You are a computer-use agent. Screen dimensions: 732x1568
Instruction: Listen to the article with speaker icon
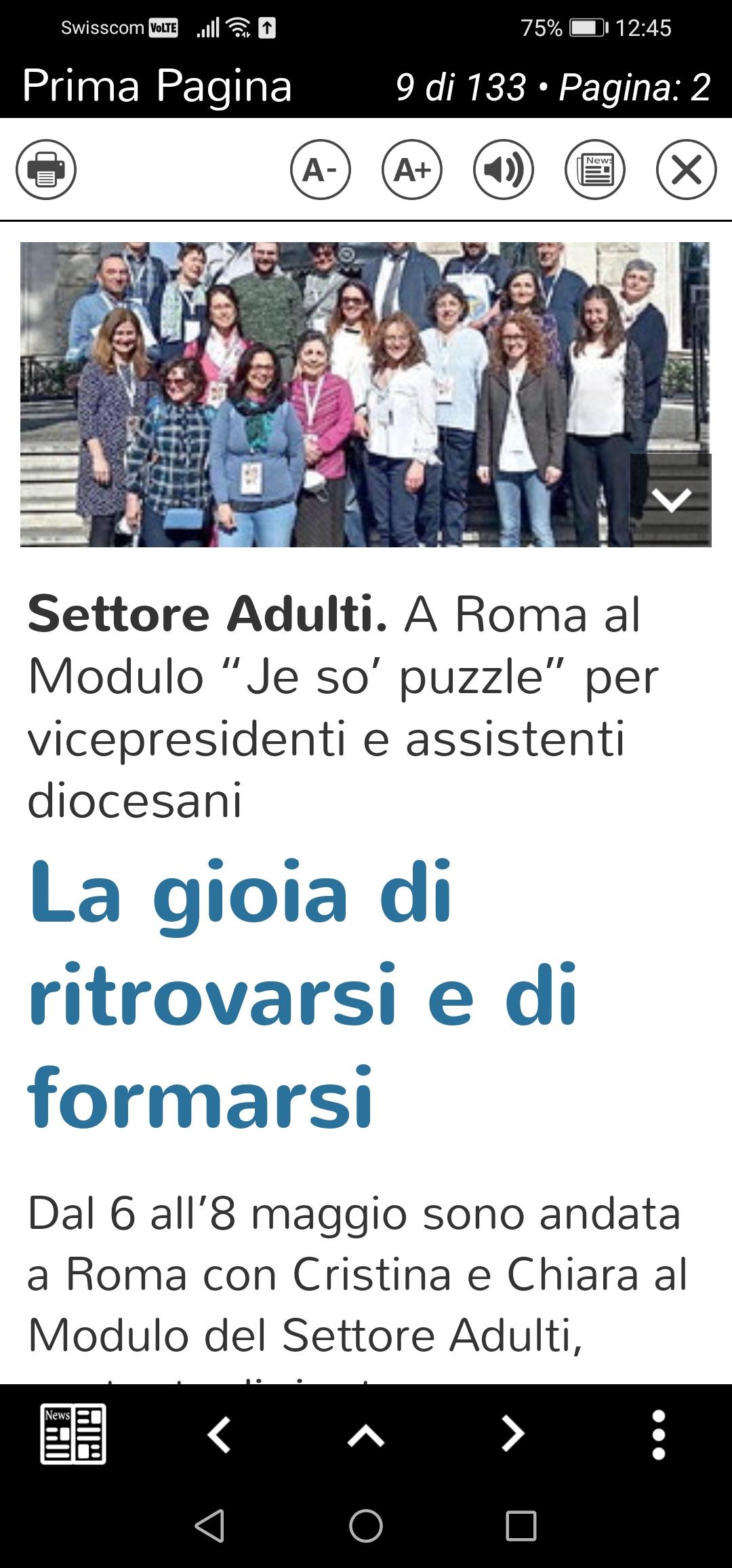504,170
